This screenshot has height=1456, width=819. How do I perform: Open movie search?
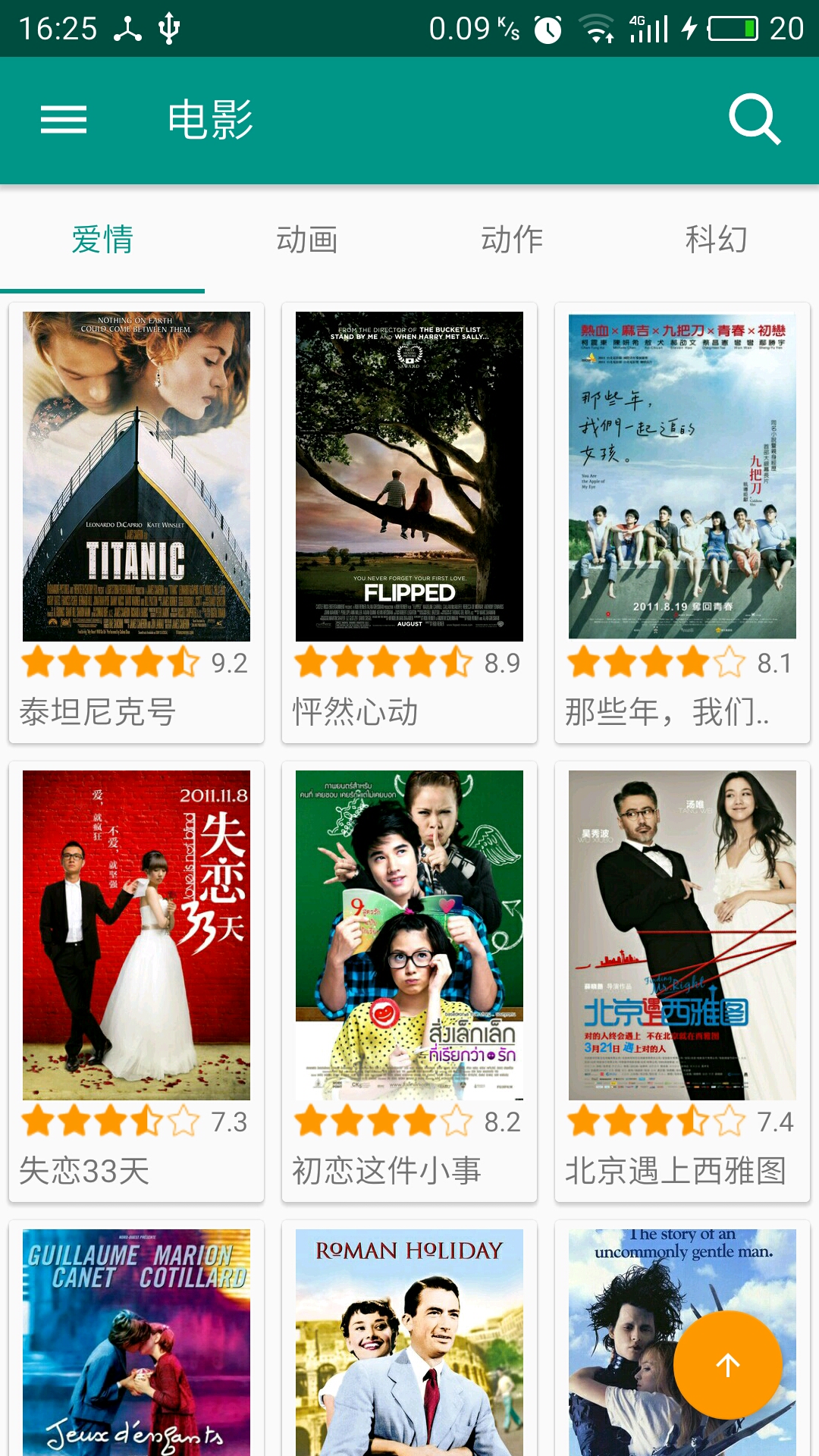(x=754, y=120)
